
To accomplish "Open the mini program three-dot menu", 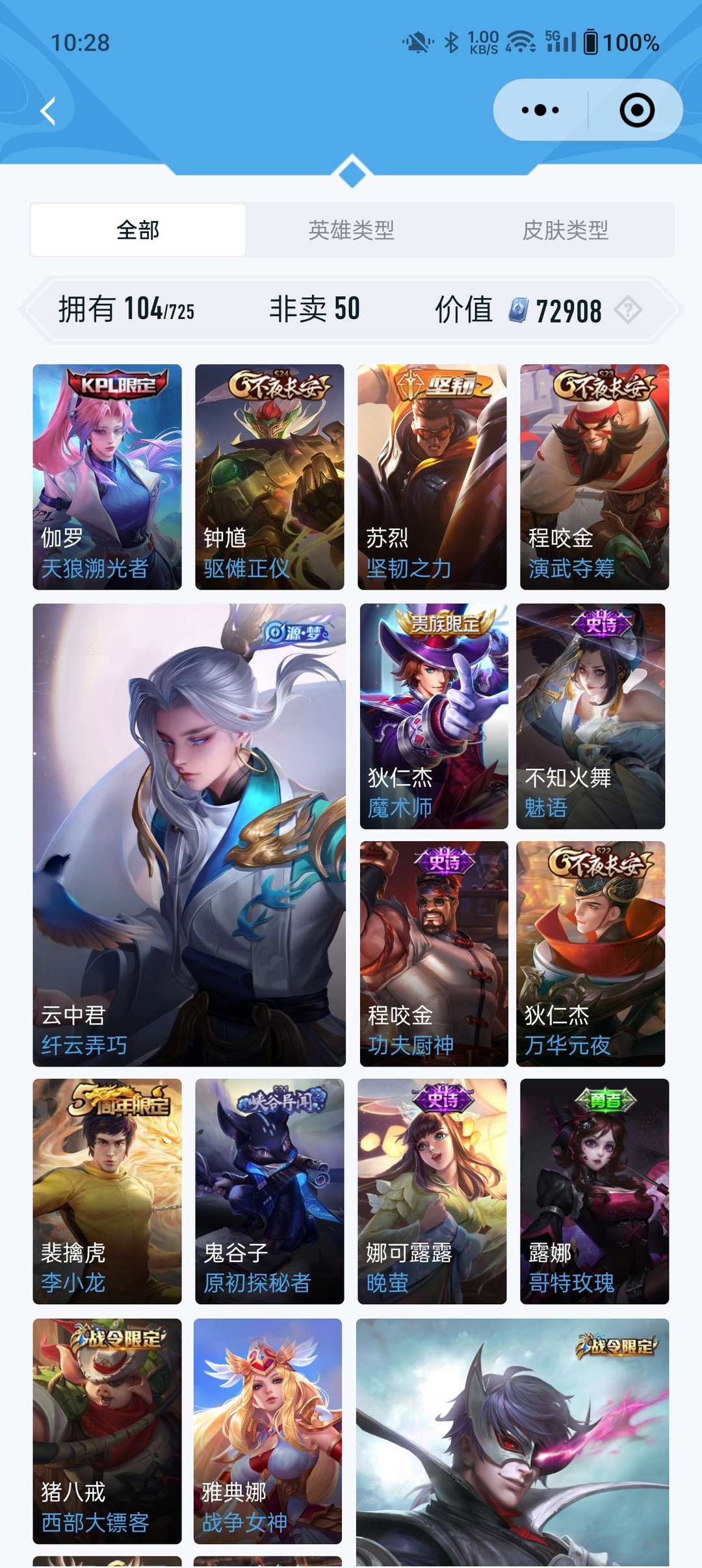I will [540, 110].
